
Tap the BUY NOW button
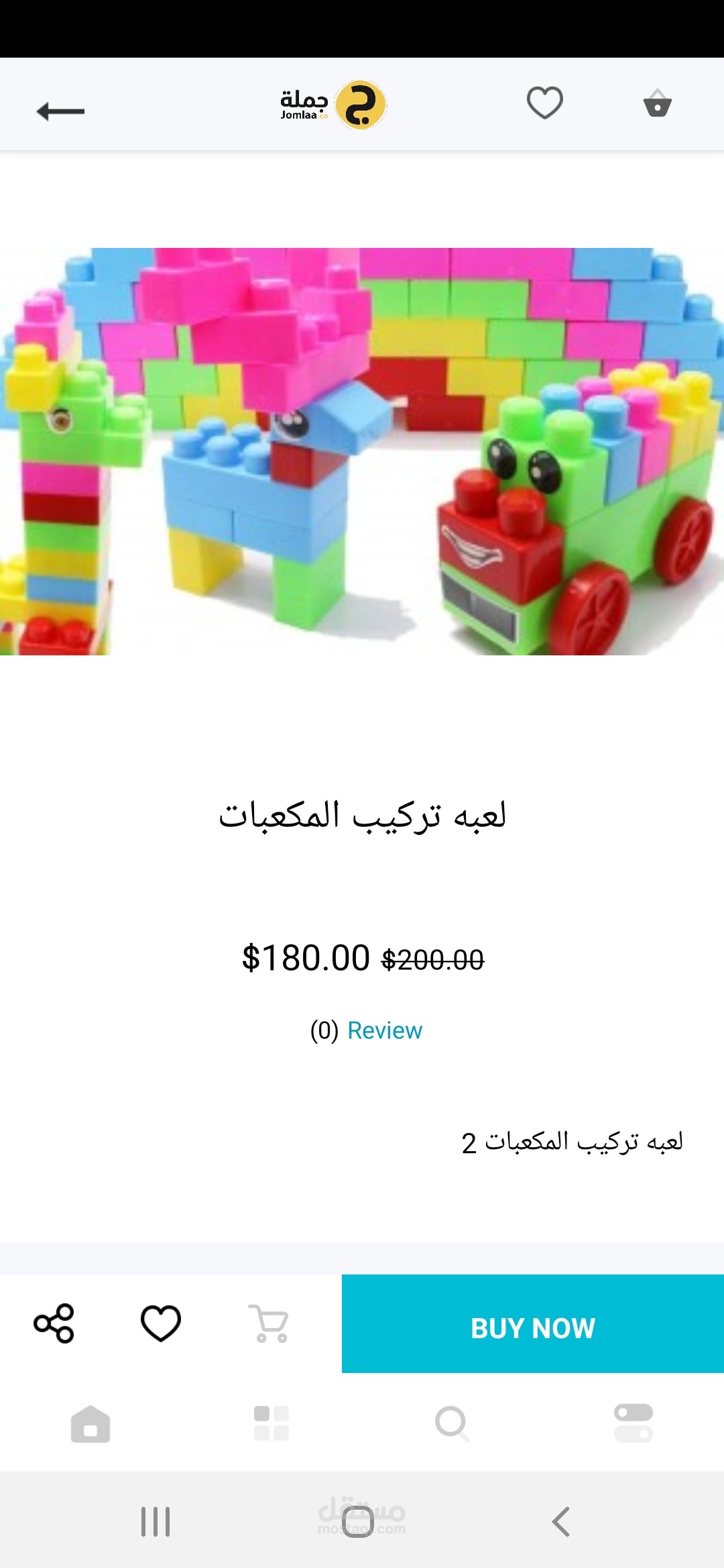point(533,1323)
